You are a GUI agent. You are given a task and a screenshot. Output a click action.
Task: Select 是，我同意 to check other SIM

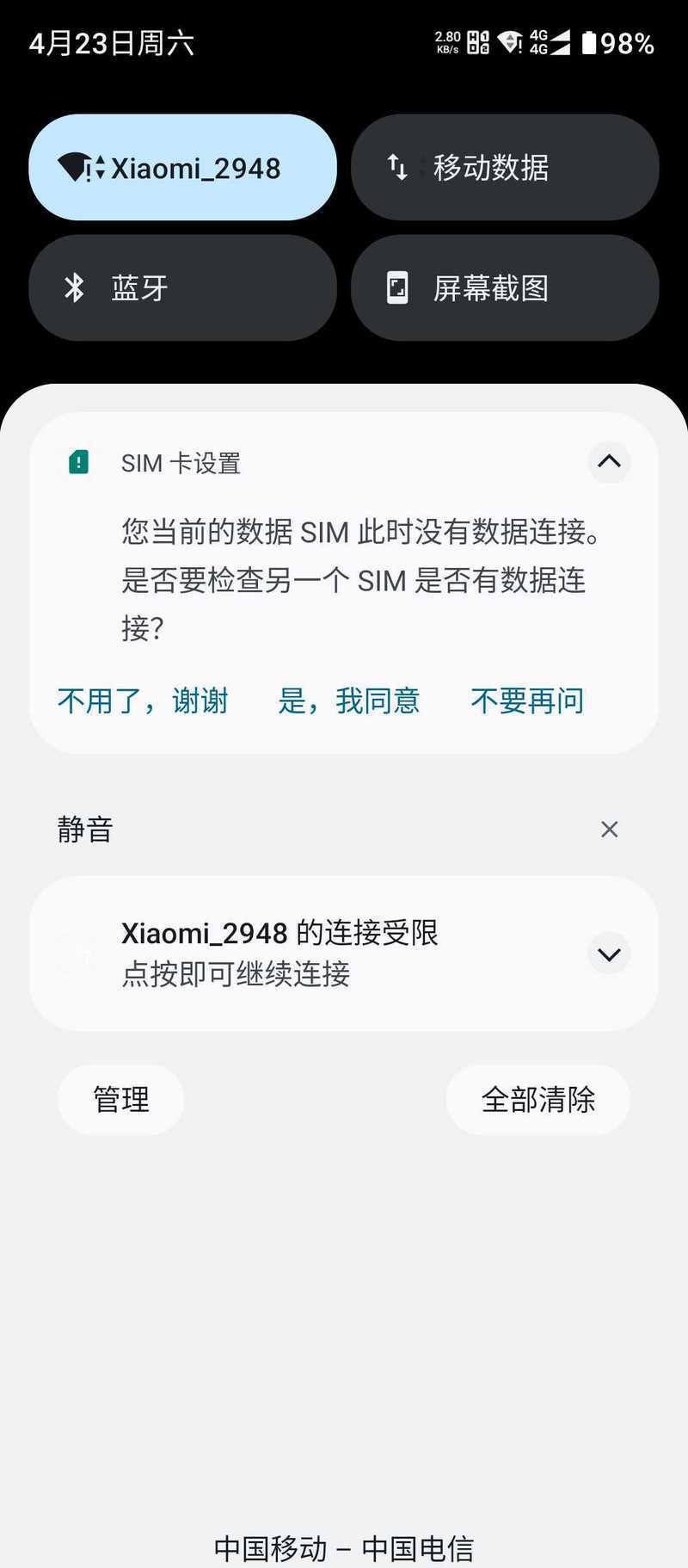coord(348,701)
